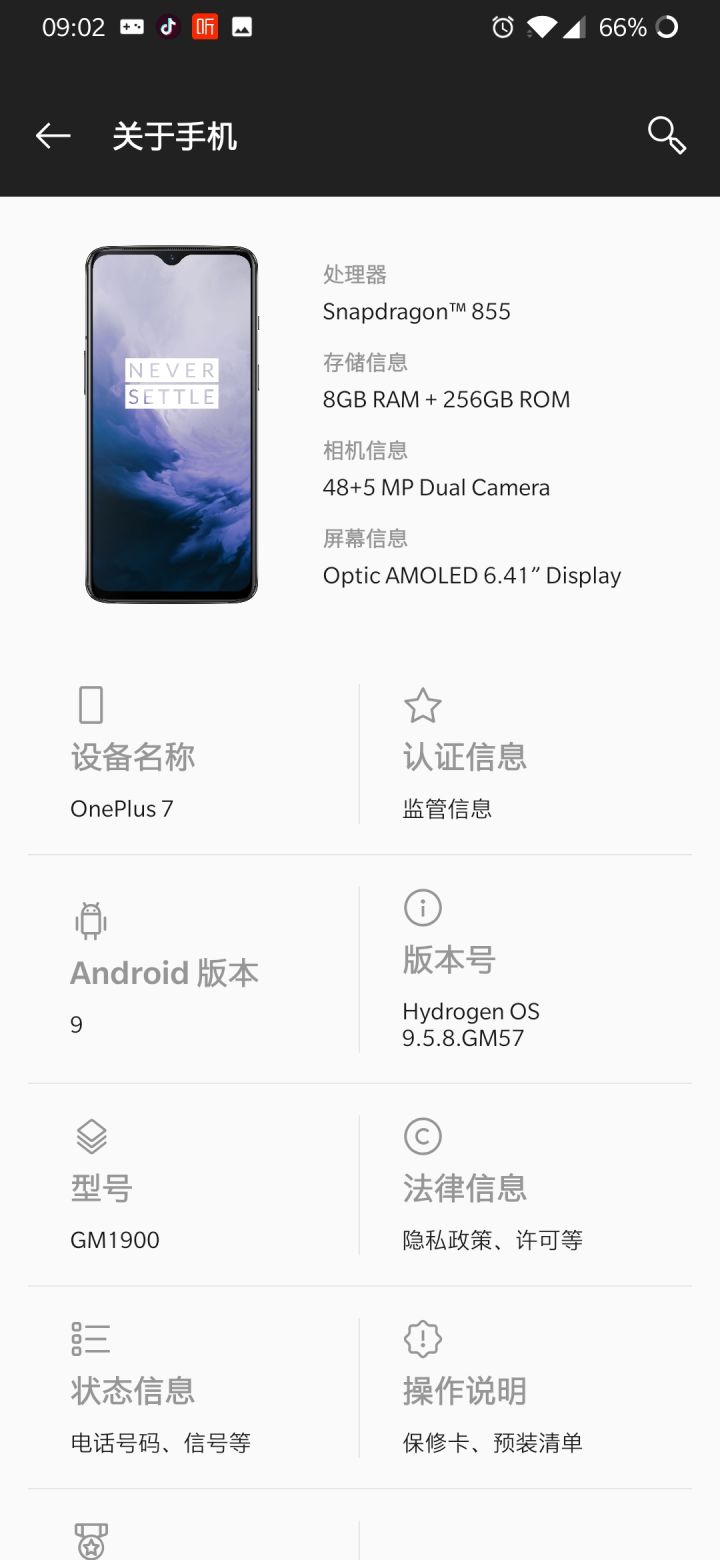View 状态信息 电话号码、信号等

[194, 1390]
